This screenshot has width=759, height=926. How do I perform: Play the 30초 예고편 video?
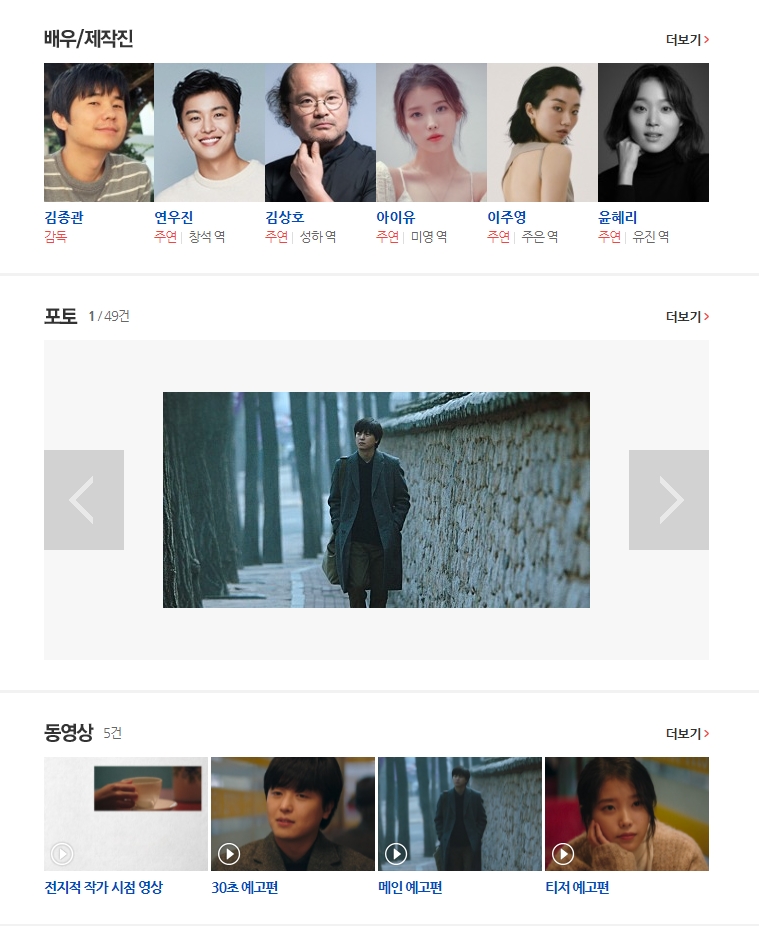click(292, 814)
